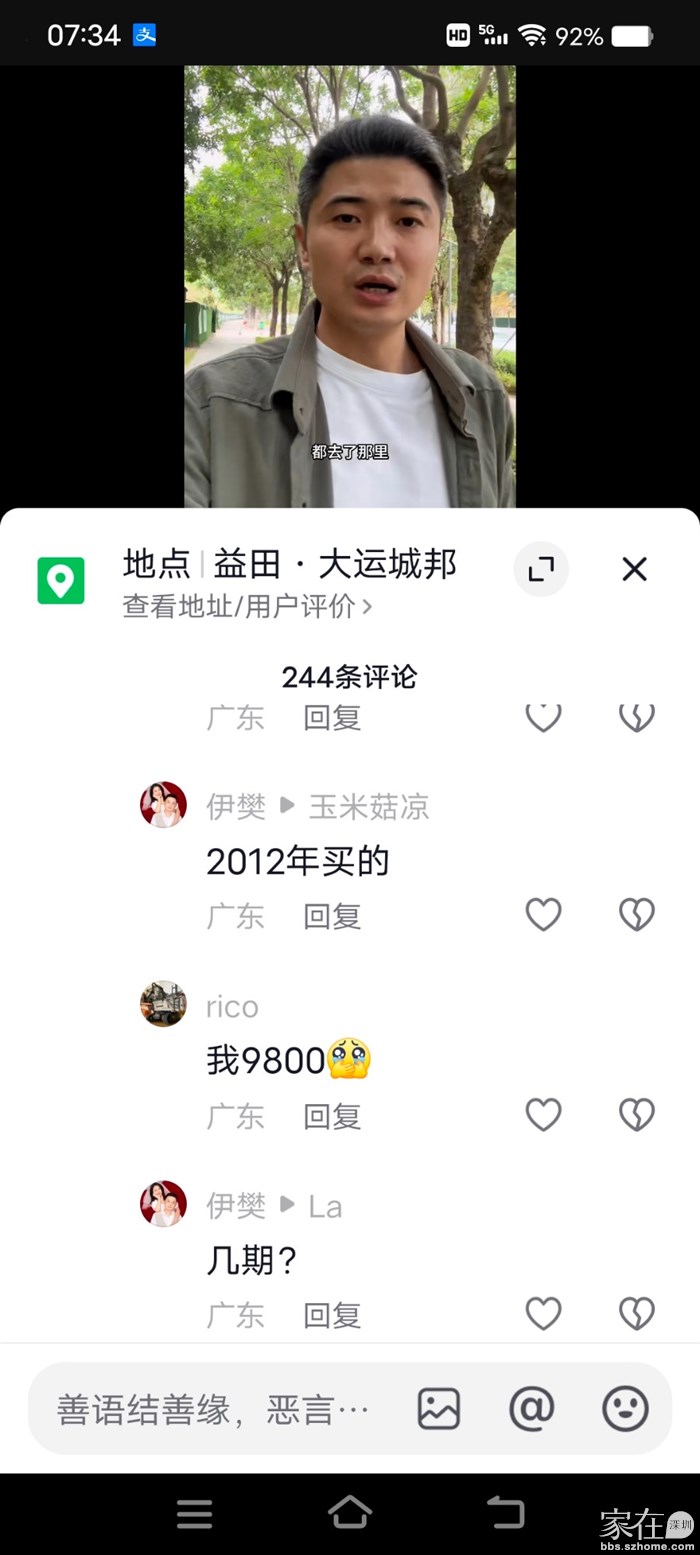The height and width of the screenshot is (1555, 700).
Task: Dislike rico's comment "我9800"
Action: [636, 1114]
